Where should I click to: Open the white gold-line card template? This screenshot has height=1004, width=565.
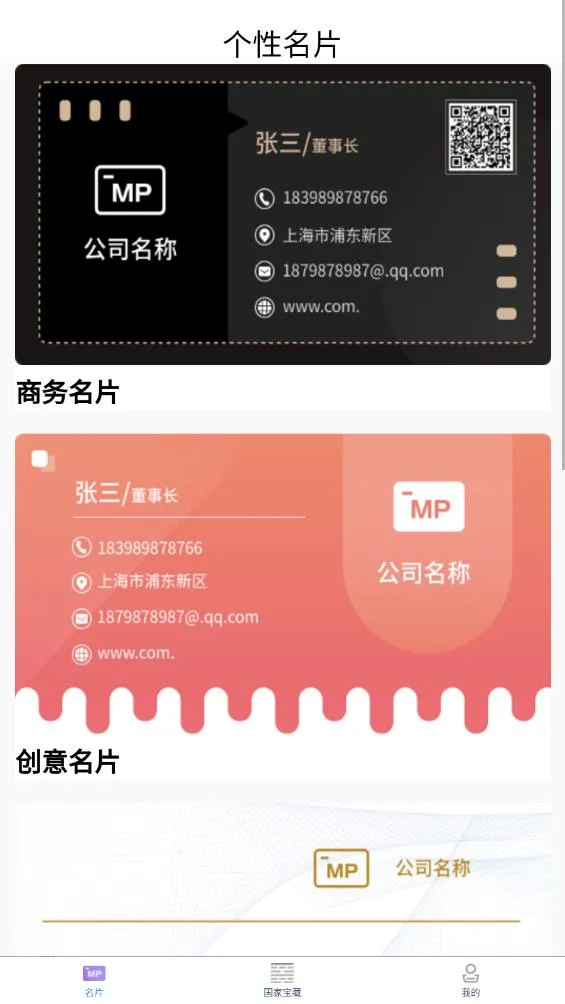point(282,880)
